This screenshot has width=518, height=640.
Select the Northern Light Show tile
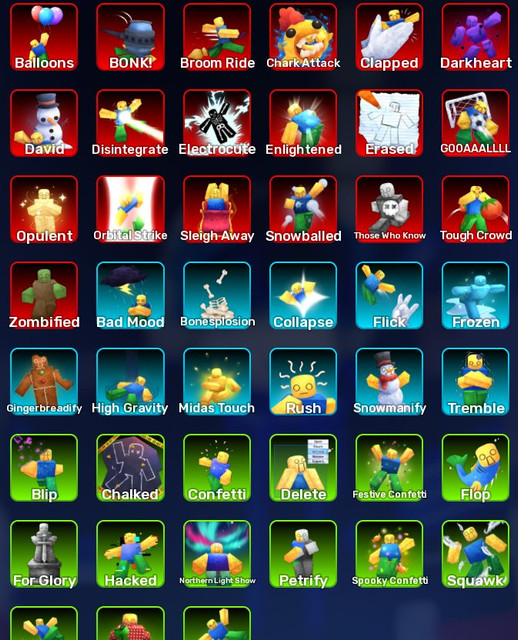pyautogui.click(x=217, y=554)
